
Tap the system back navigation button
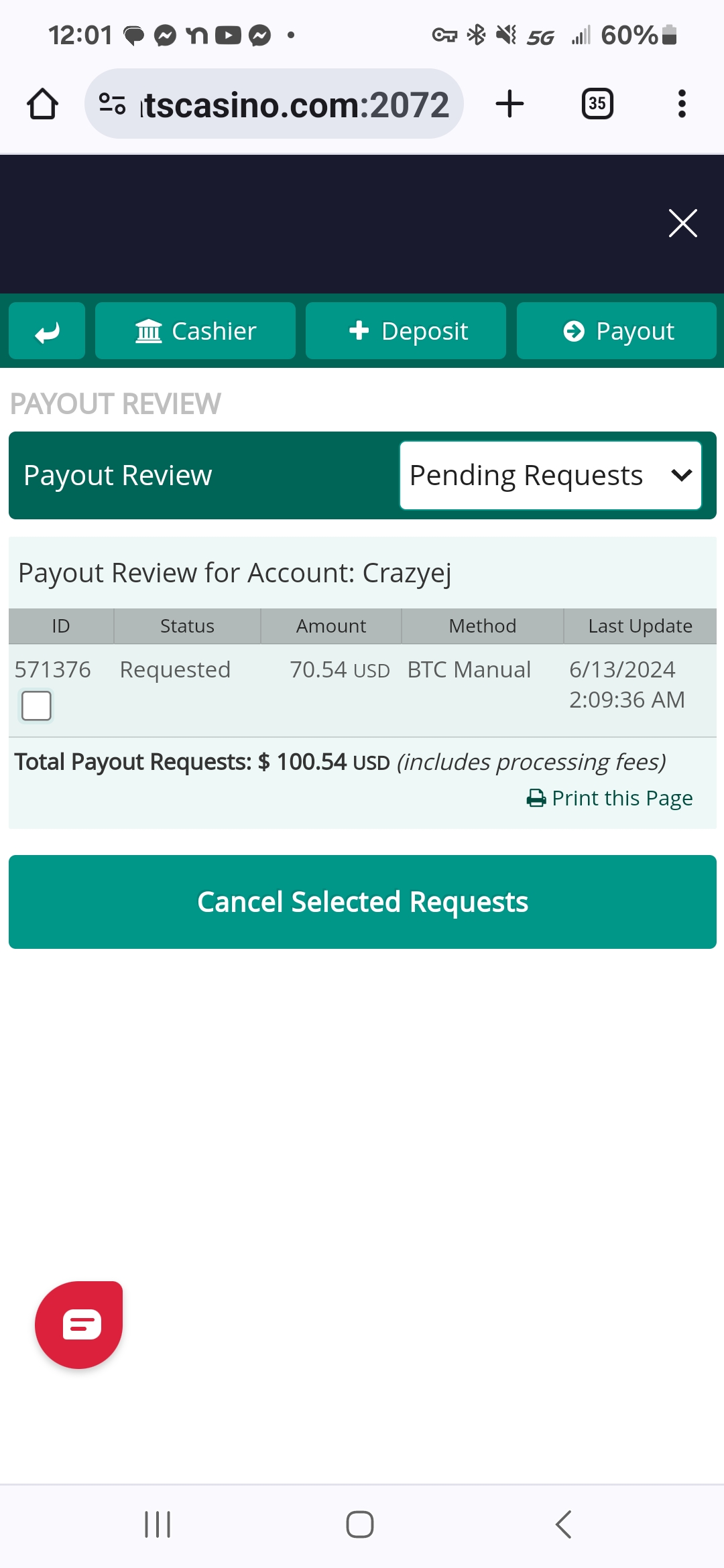click(x=563, y=1524)
